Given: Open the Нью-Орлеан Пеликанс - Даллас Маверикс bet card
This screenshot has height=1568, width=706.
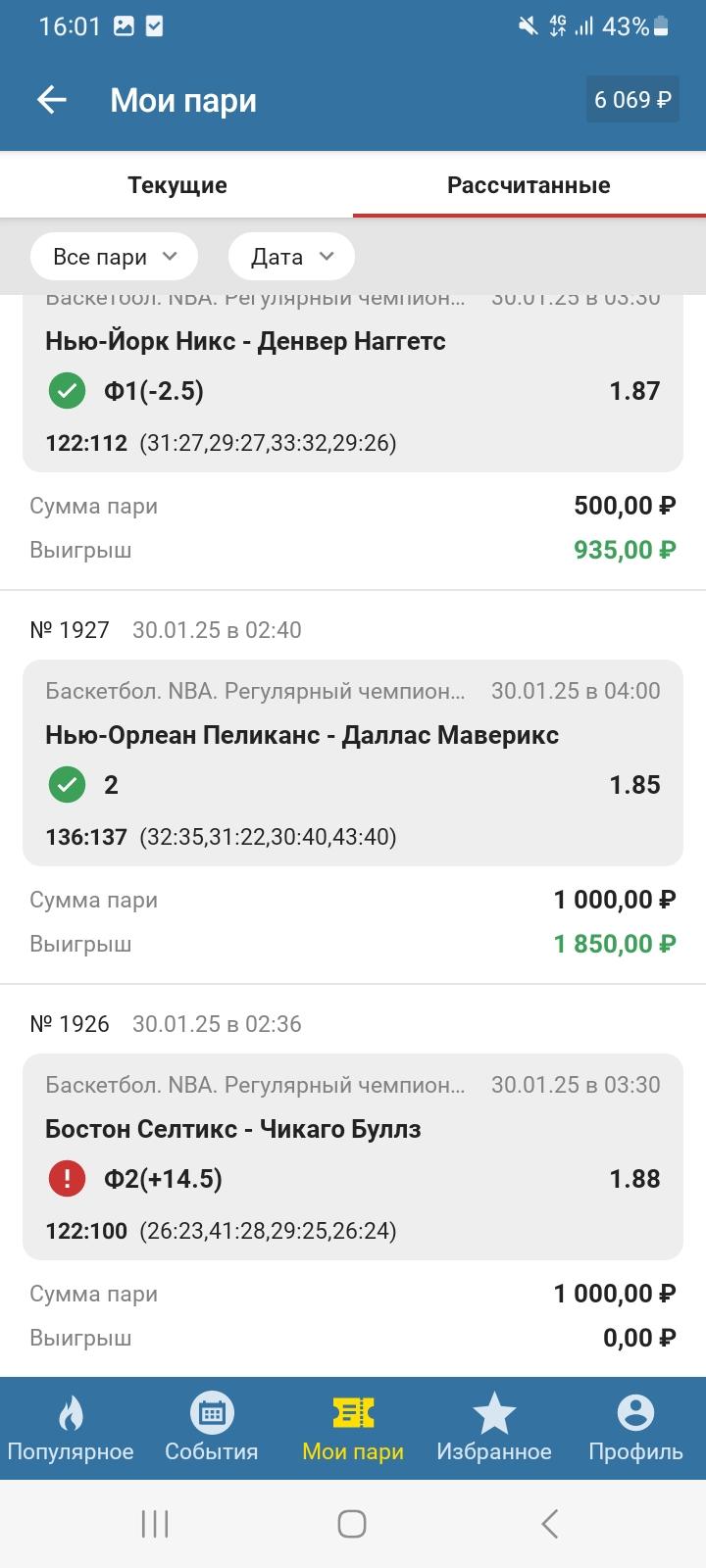Looking at the screenshot, I should tap(353, 762).
